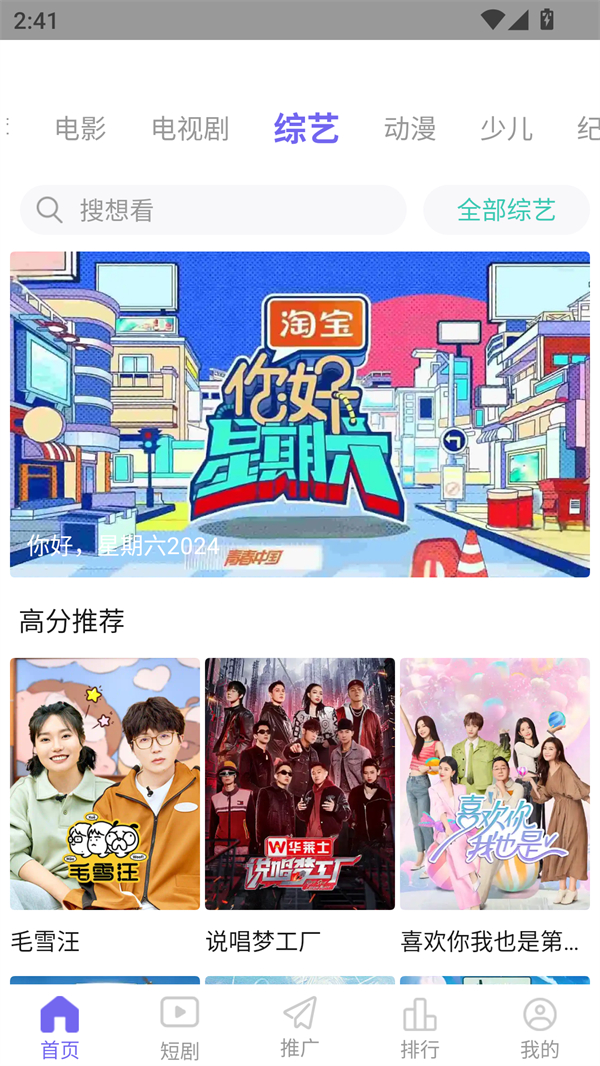Open the 毛雪汪 show card
This screenshot has height=1066, width=600.
tap(105, 784)
